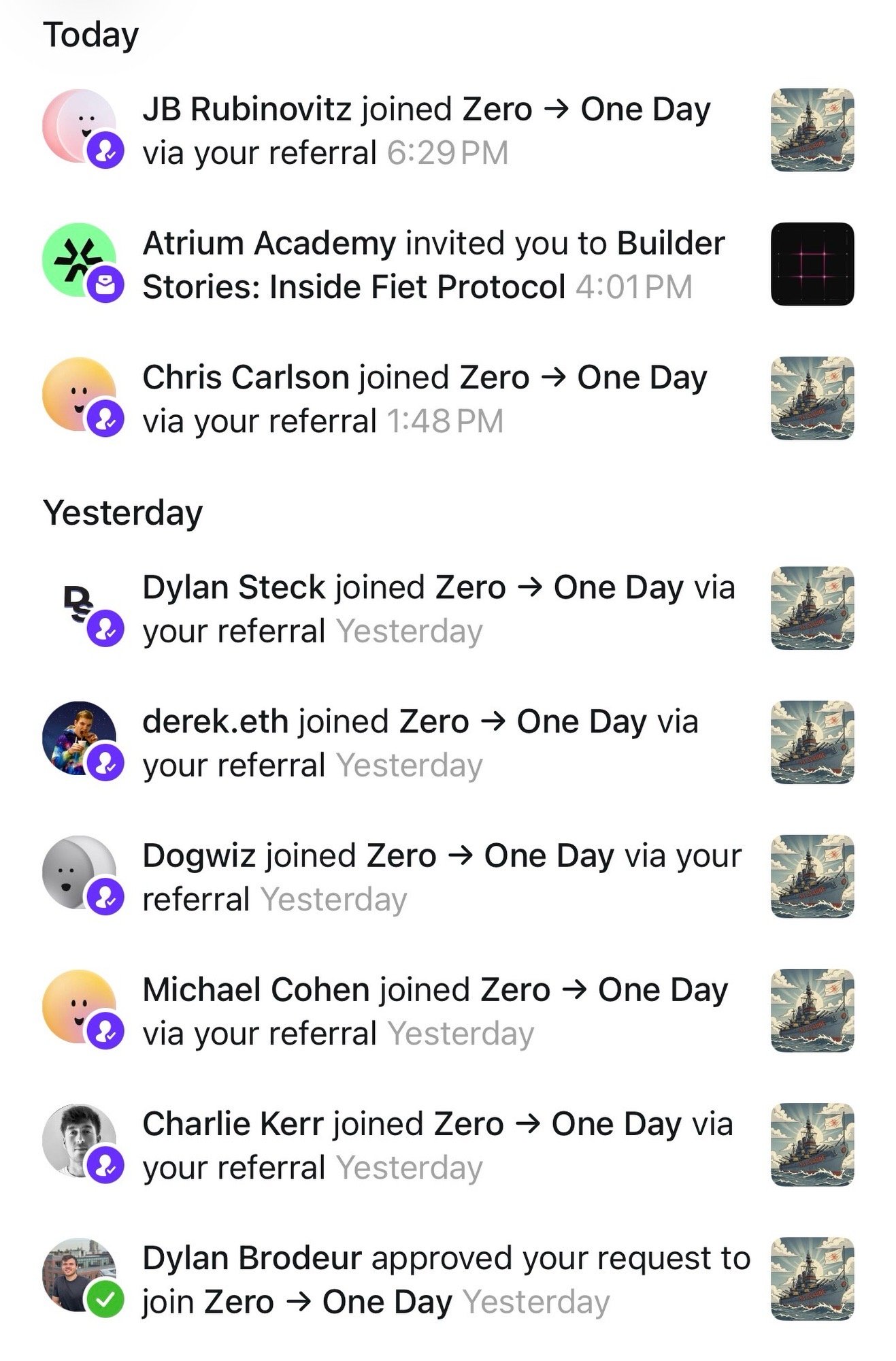This screenshot has height=1361, width=896.
Task: Click Dogwiz's gray smiley avatar
Action: pyautogui.click(x=78, y=871)
